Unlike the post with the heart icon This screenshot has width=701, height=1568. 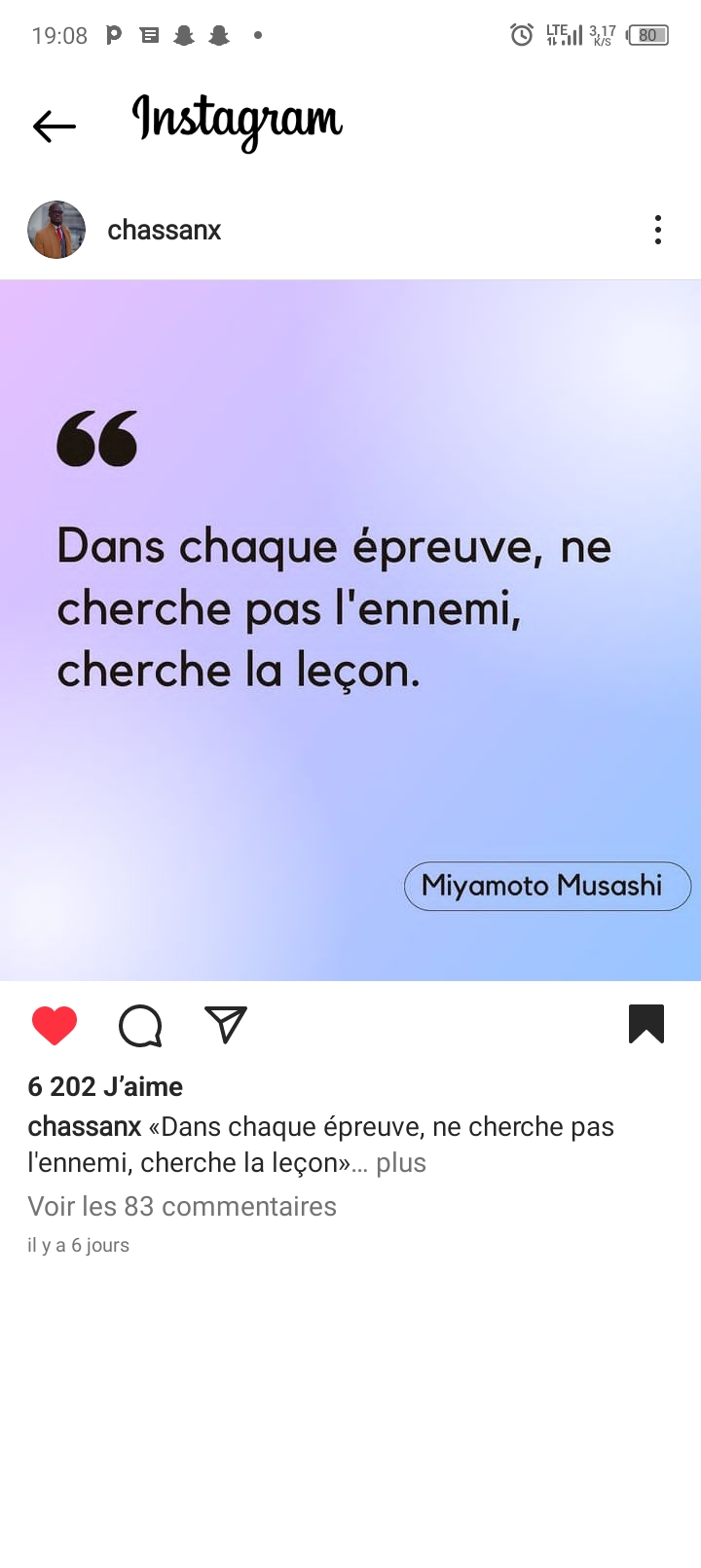click(55, 1025)
